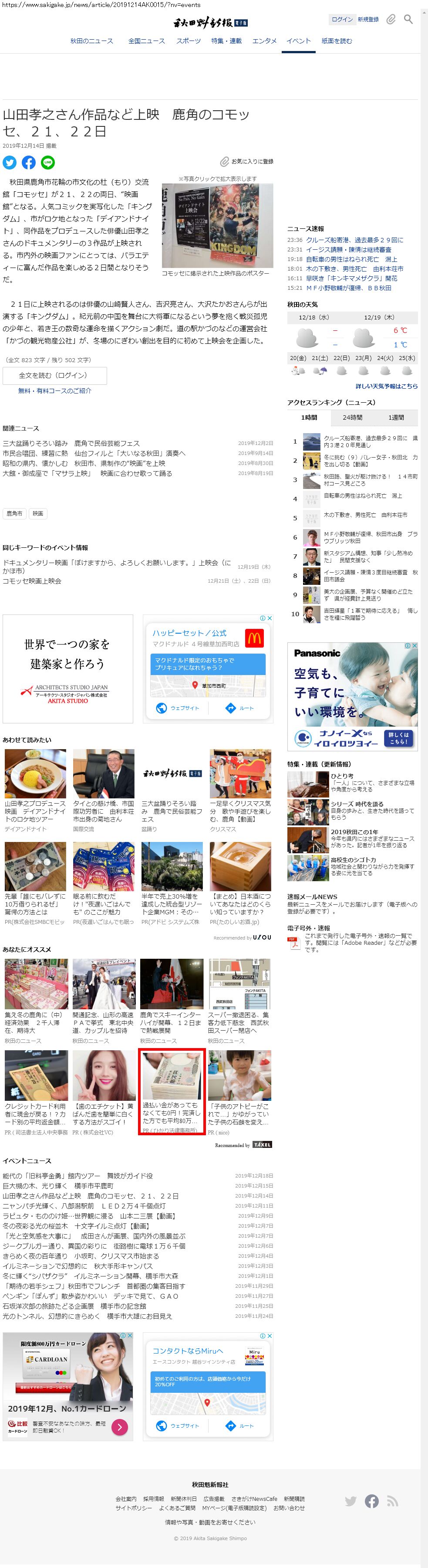Image resolution: width=428 pixels, height=1568 pixels.
Task: Switch ranking to 1週間 tab
Action: tap(396, 417)
